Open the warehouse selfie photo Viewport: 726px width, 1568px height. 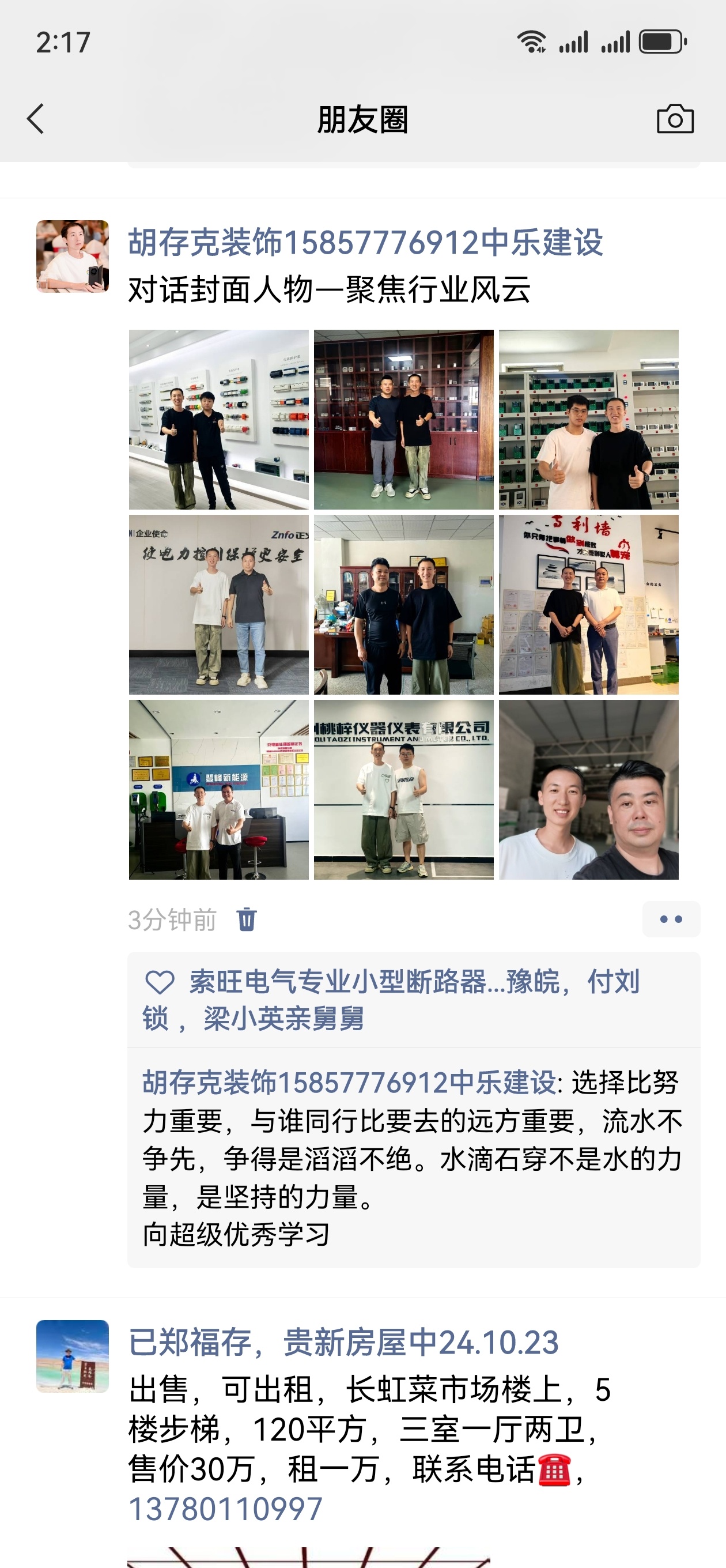click(x=588, y=790)
